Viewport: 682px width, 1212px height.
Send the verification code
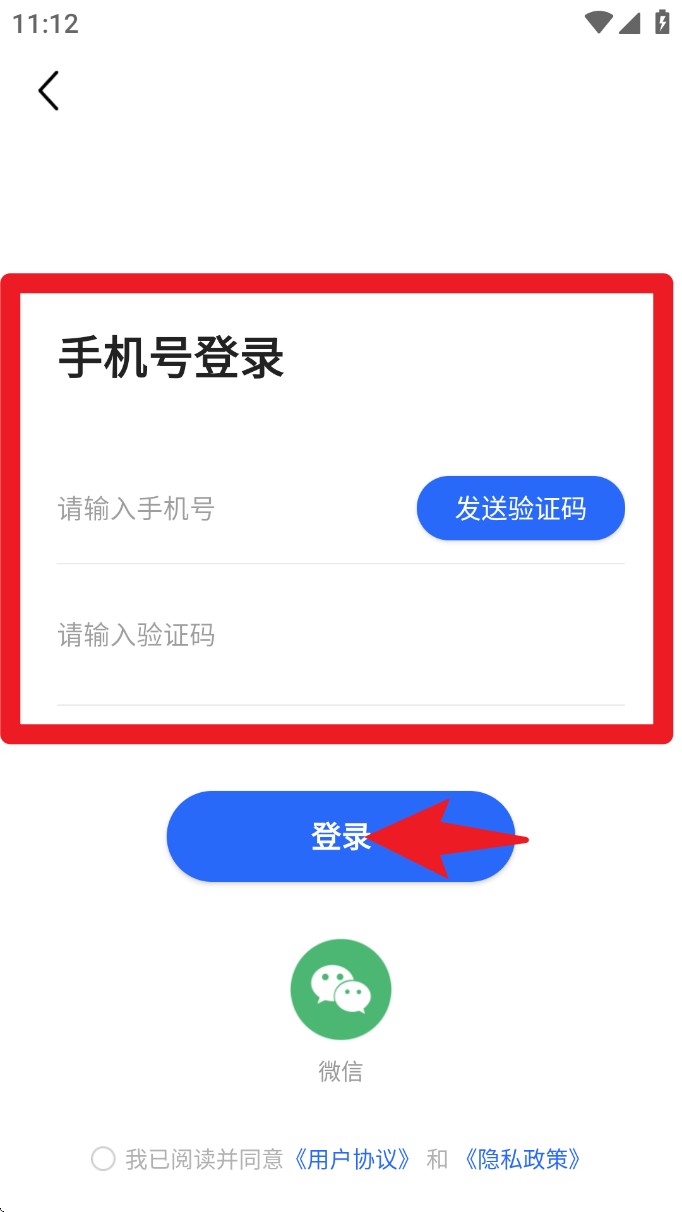click(x=520, y=509)
